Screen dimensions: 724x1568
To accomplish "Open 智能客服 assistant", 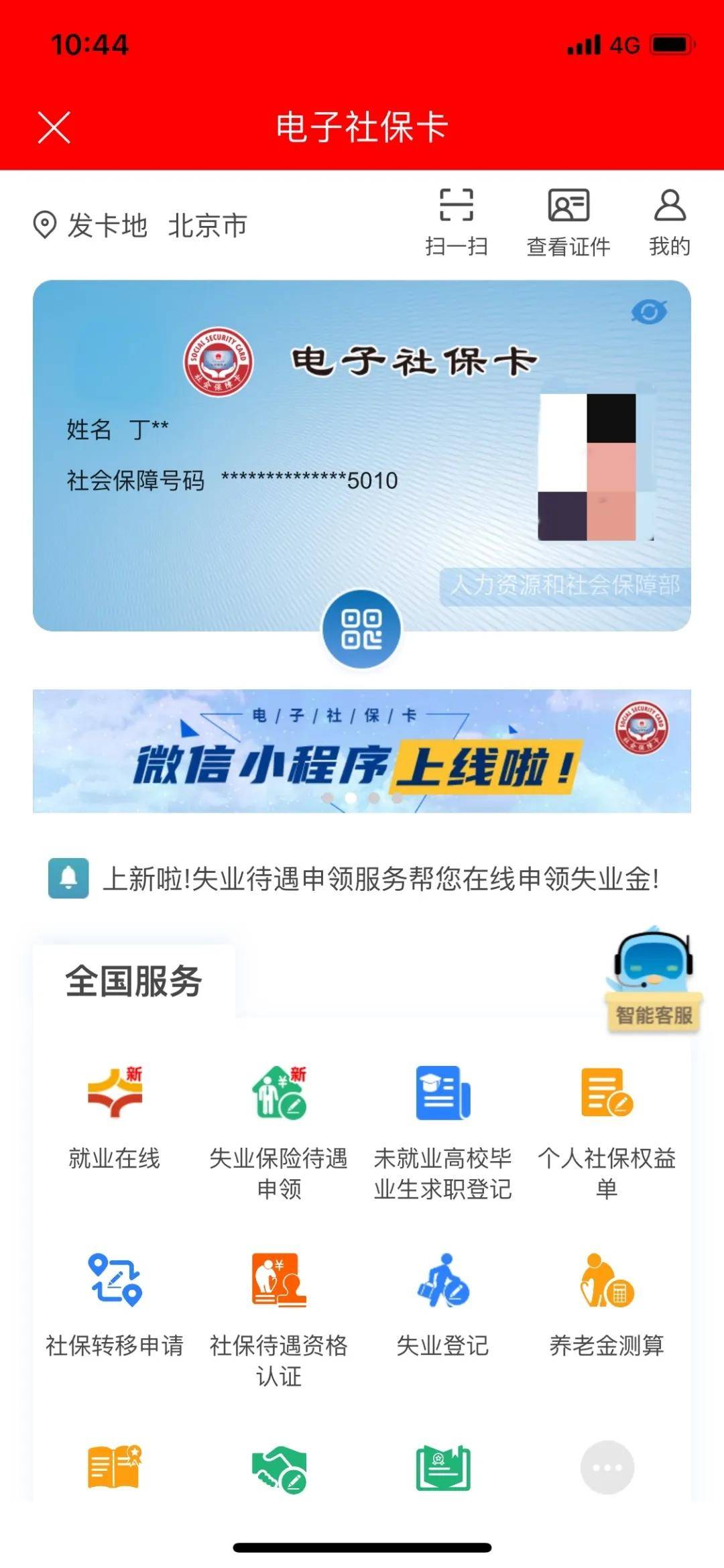I will 653,980.
